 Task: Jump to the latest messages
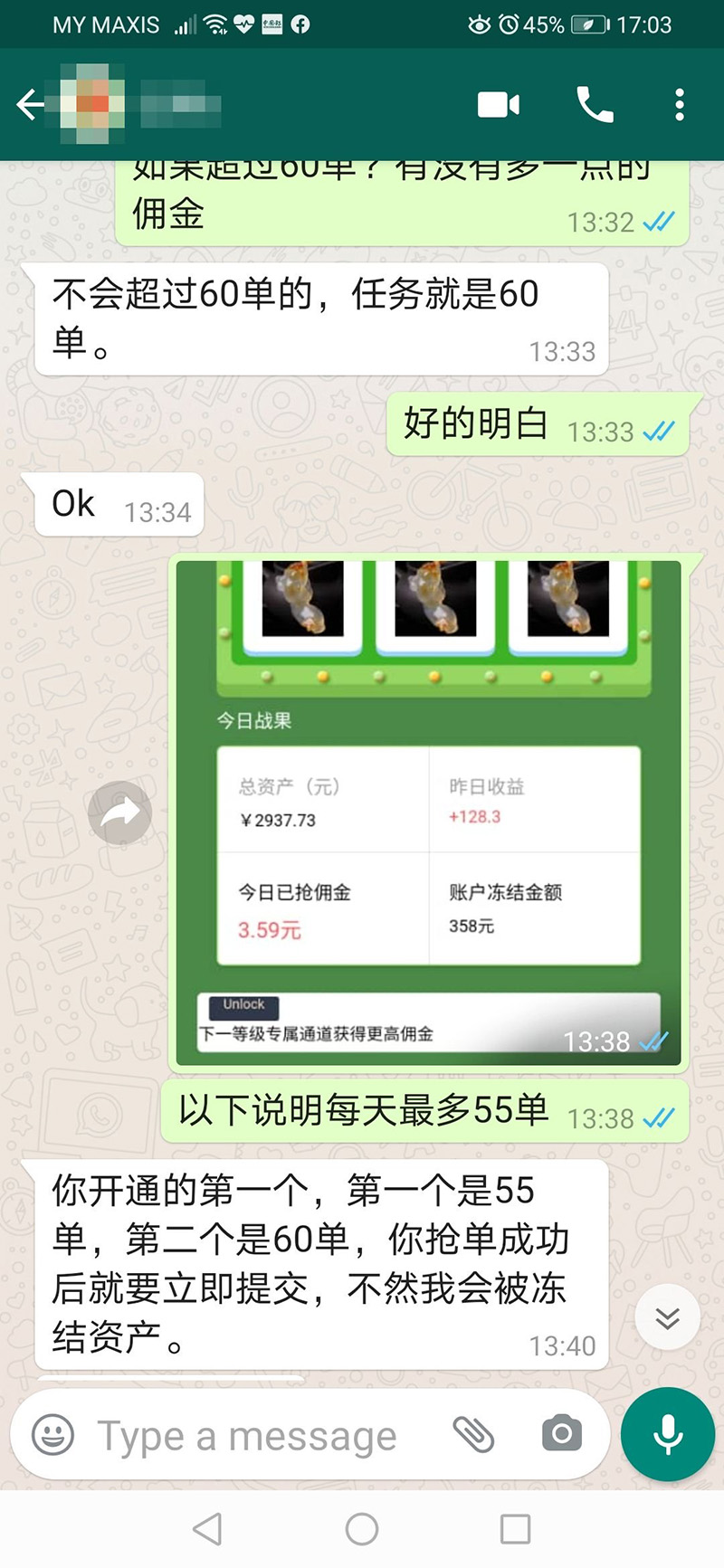(667, 1317)
